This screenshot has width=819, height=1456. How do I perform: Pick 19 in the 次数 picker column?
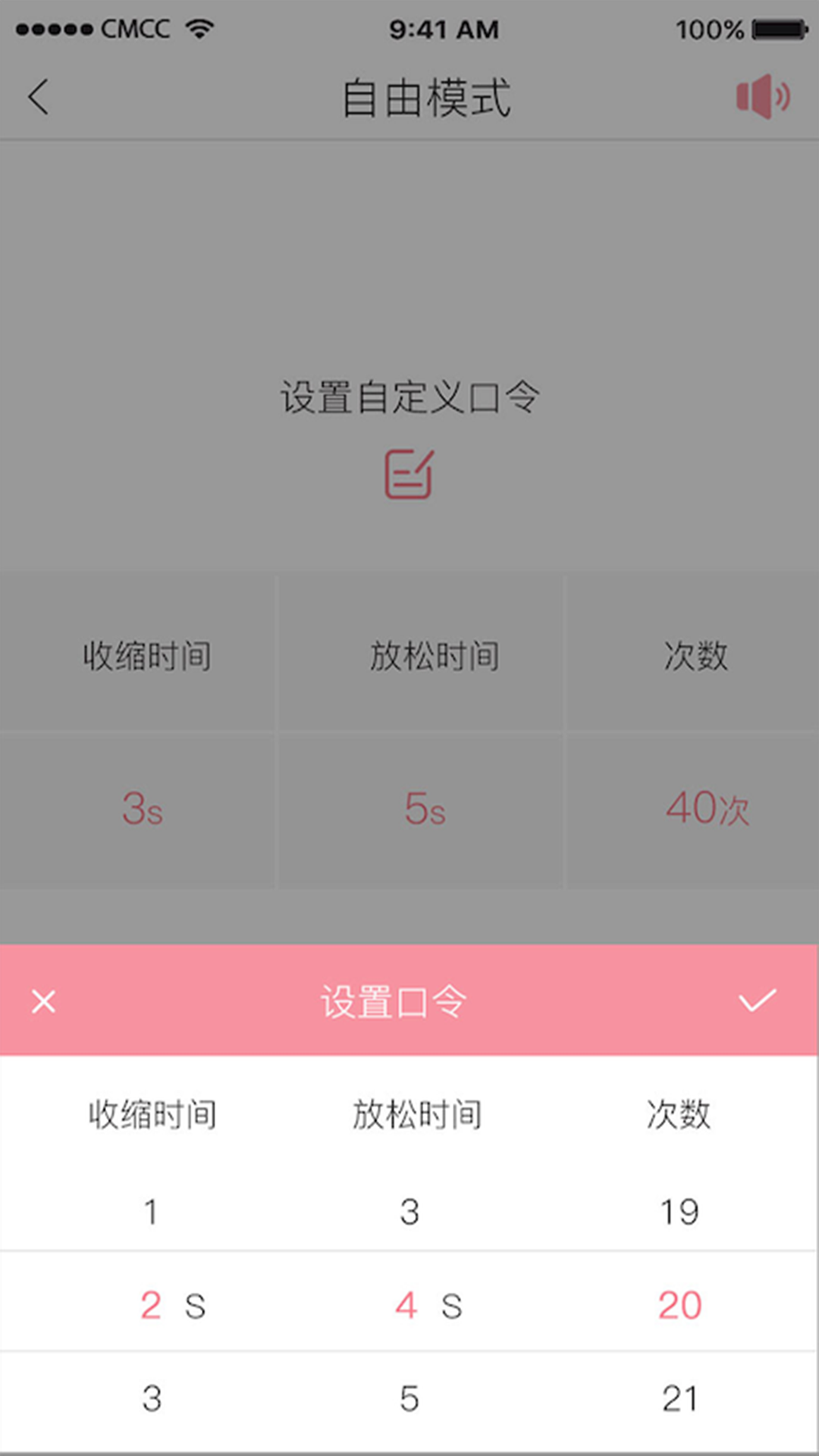pos(679,1212)
